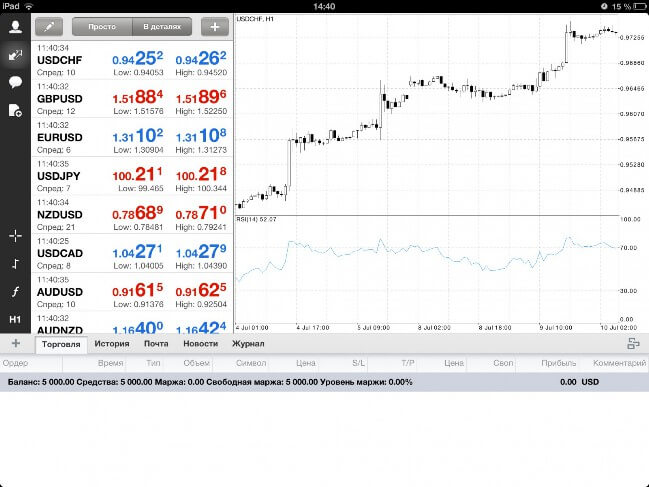Open the AUDUSD quote row
649x487 pixels.
tap(132, 293)
